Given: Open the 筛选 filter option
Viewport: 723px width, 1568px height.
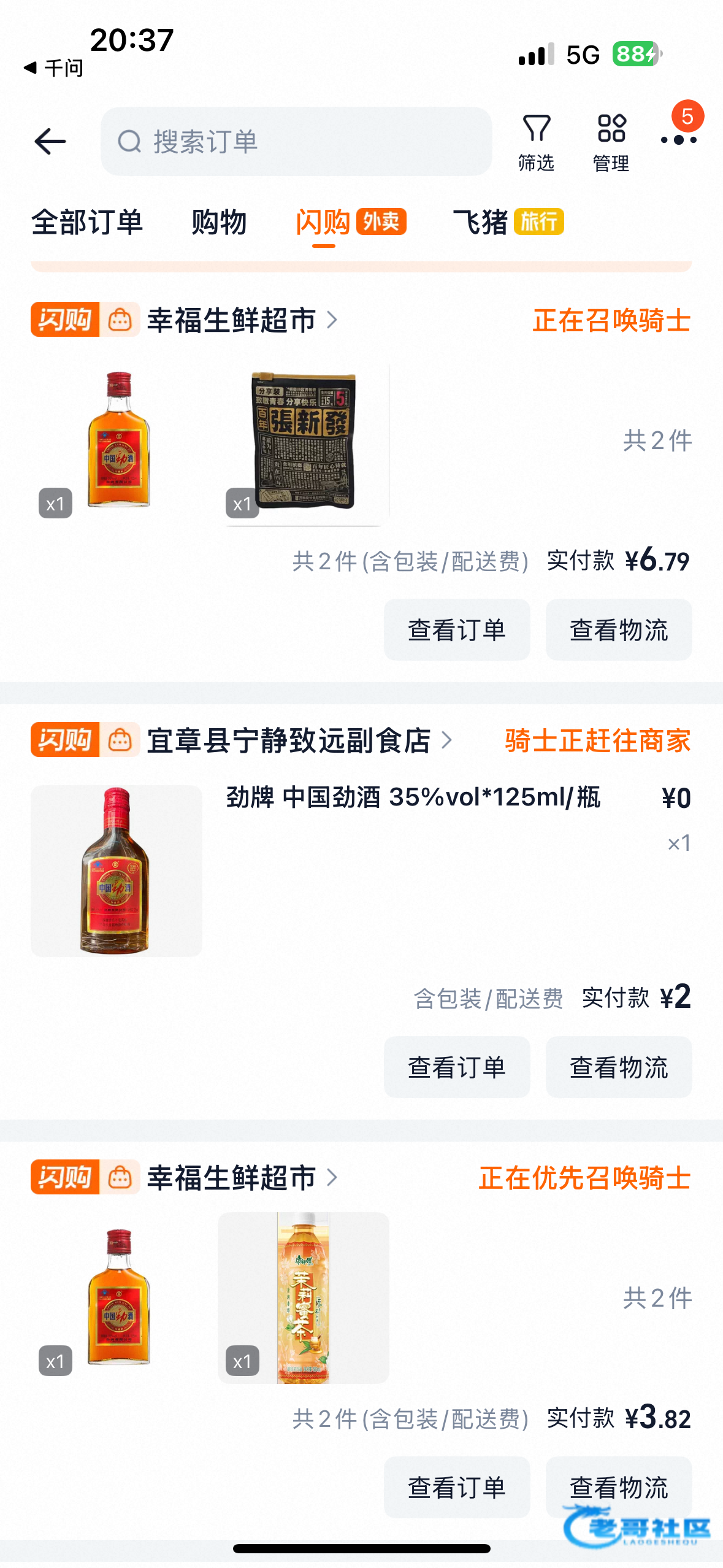Looking at the screenshot, I should click(537, 143).
